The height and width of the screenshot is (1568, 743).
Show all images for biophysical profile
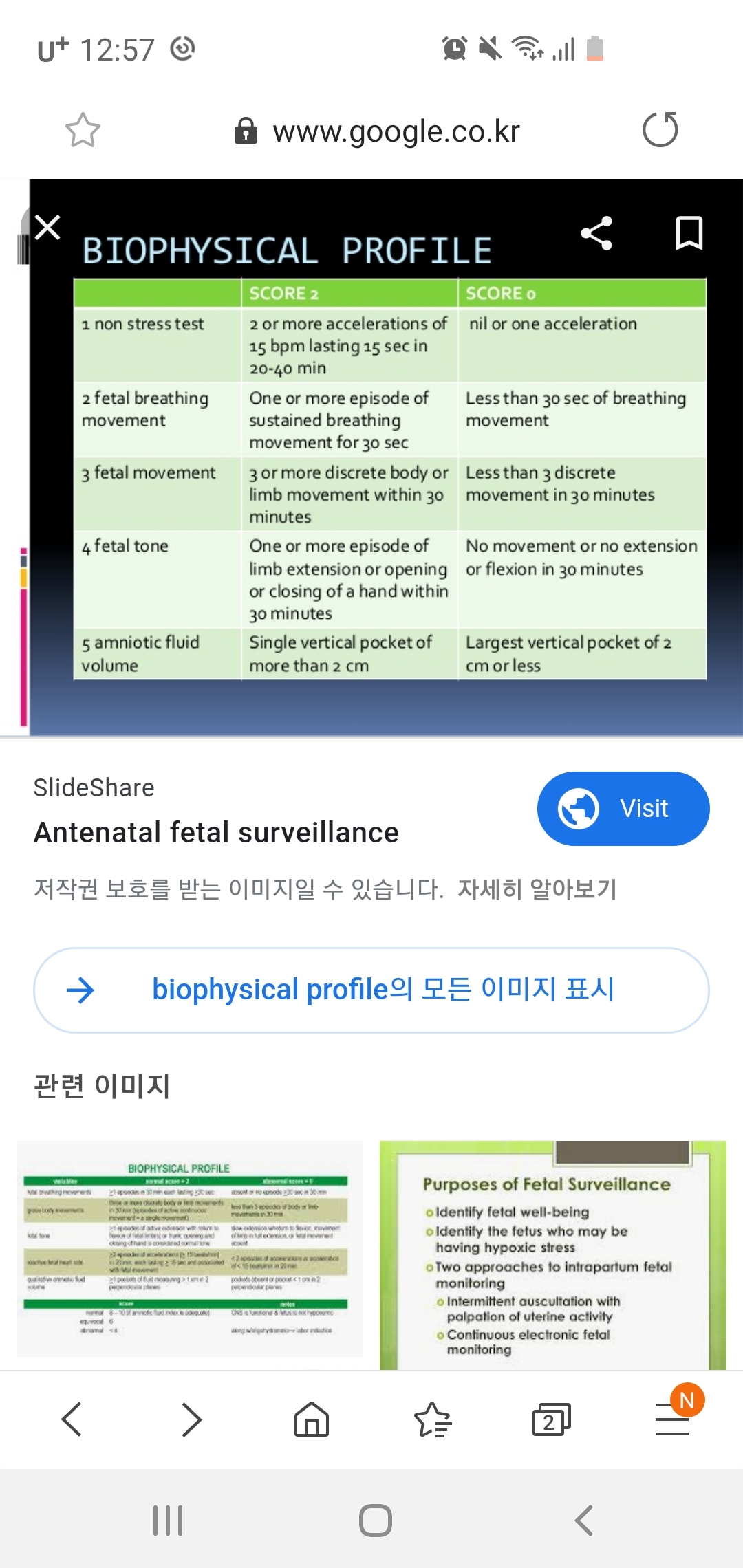(371, 990)
